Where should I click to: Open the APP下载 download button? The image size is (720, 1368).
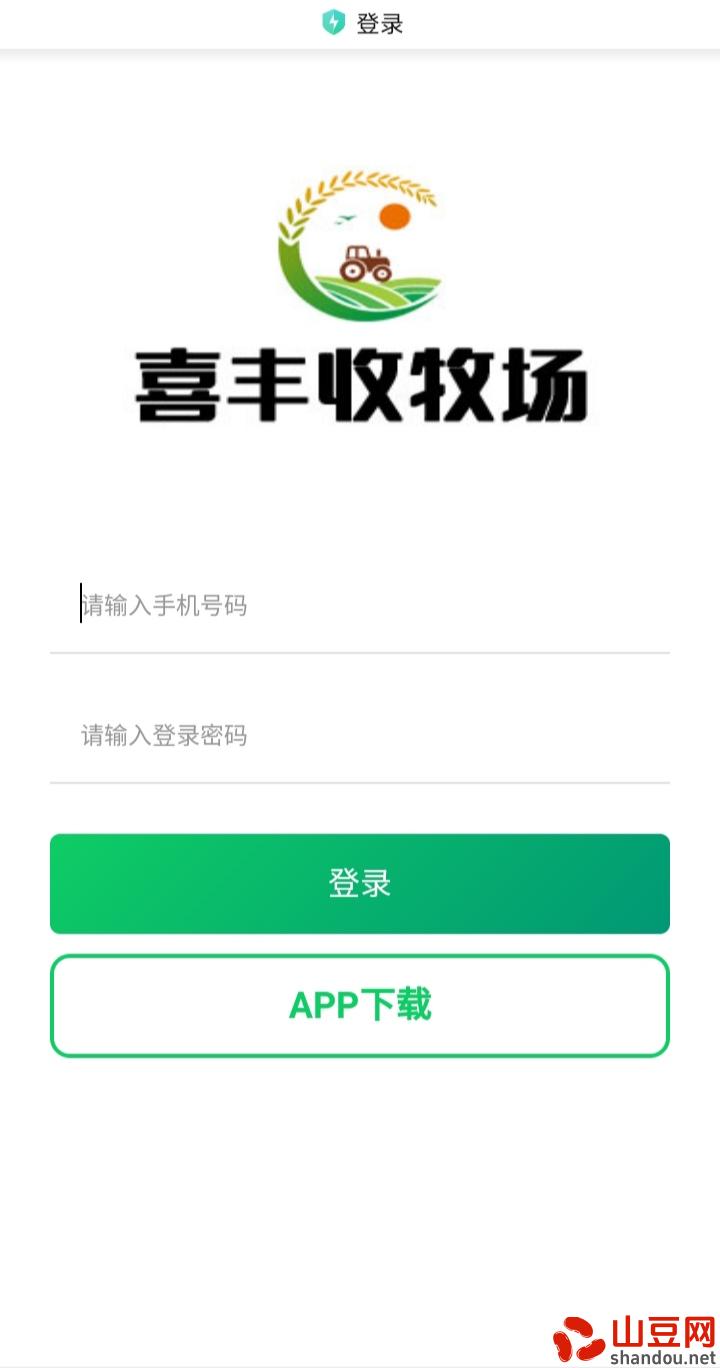(x=360, y=1006)
